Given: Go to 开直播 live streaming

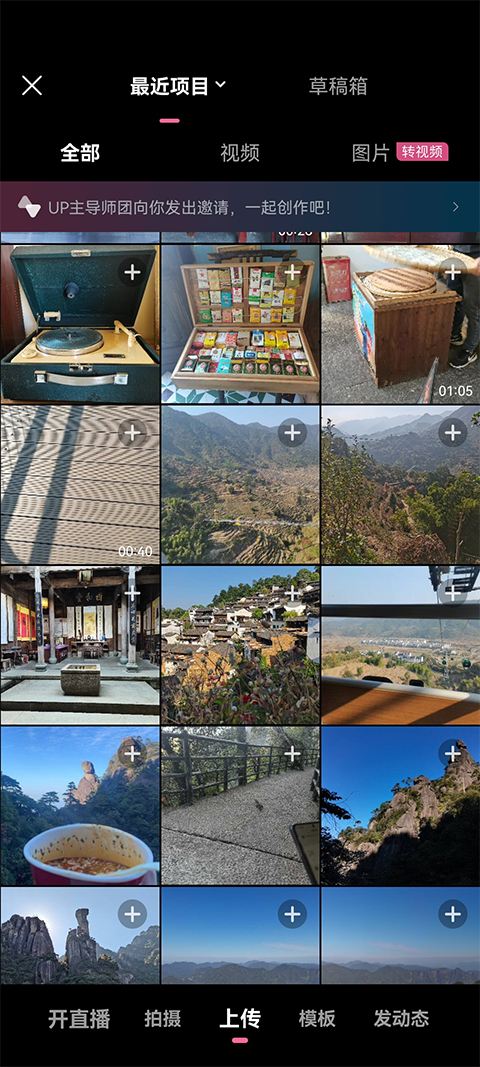Looking at the screenshot, I should click(79, 1019).
